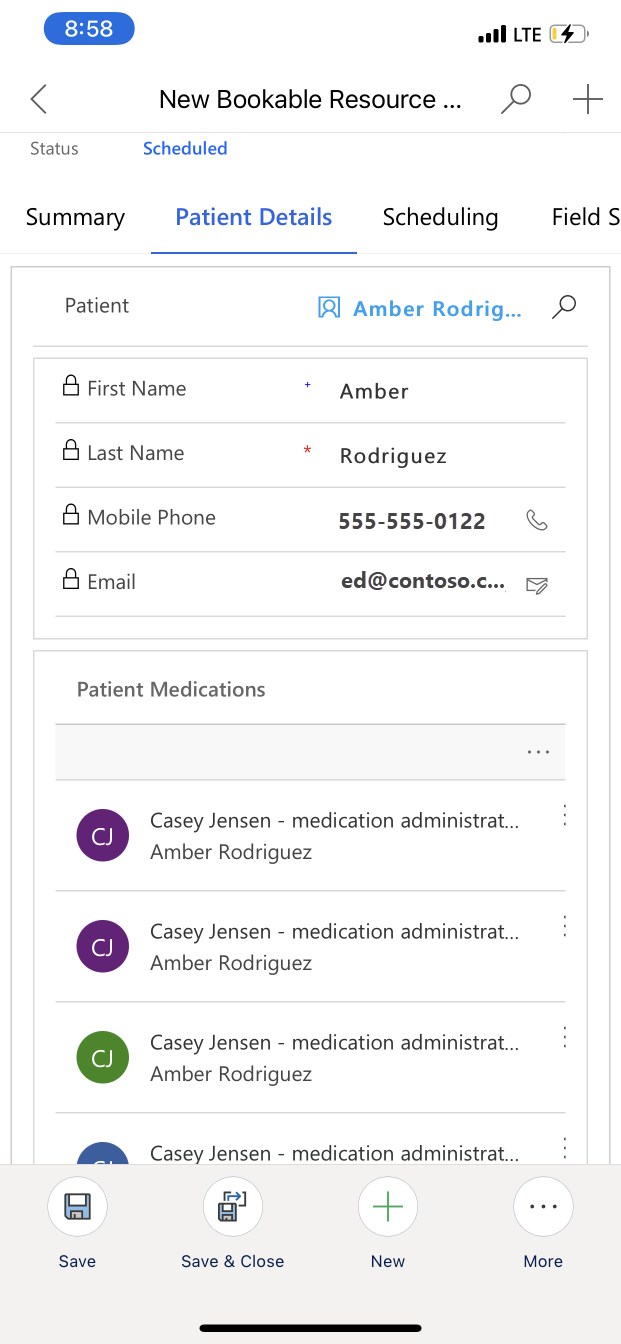Switch to the Summary tab

(75, 217)
